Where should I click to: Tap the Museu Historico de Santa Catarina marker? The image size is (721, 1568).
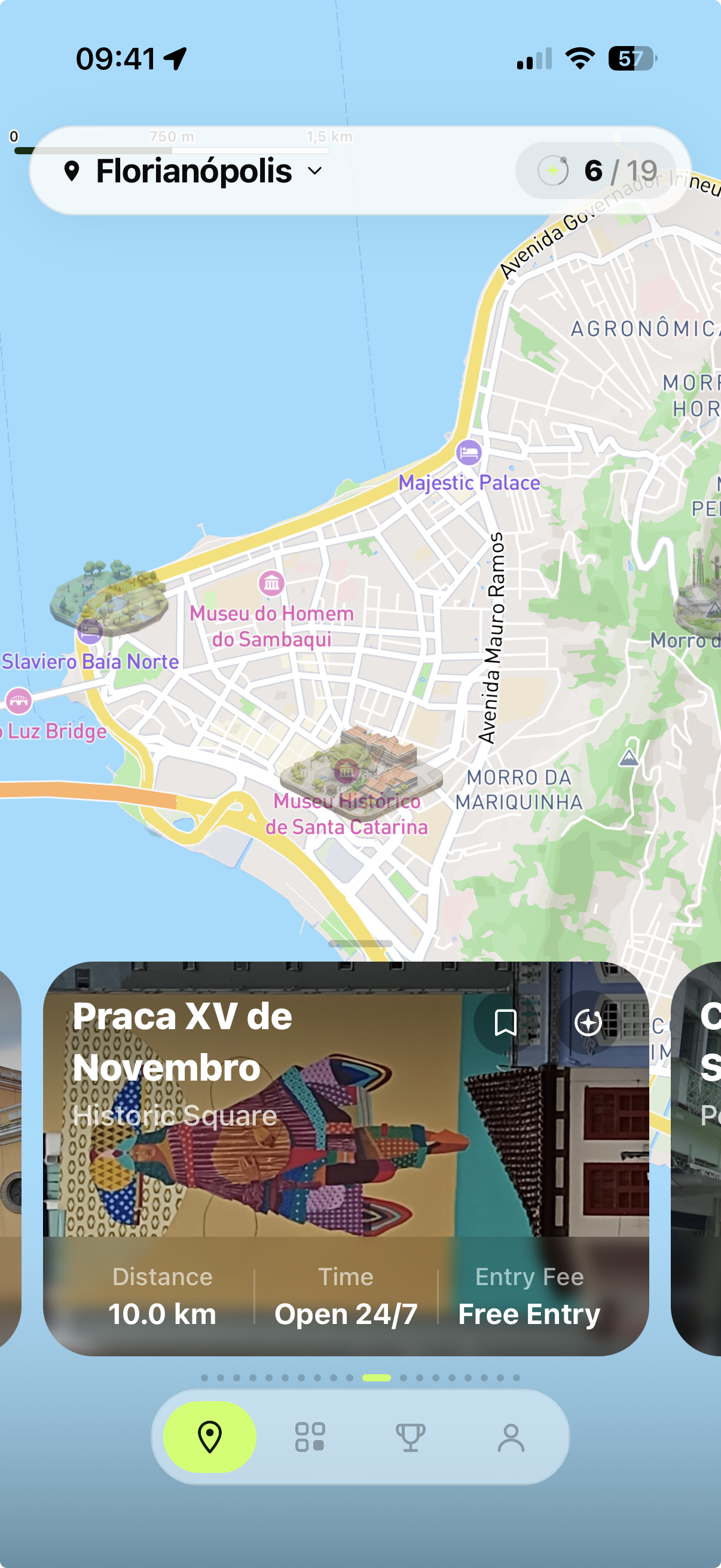(346, 772)
